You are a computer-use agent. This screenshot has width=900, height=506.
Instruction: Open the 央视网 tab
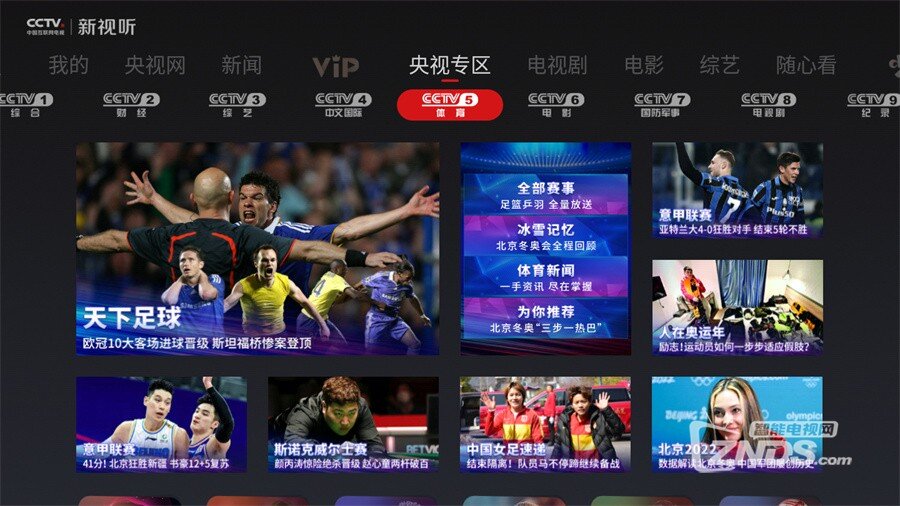tap(155, 66)
